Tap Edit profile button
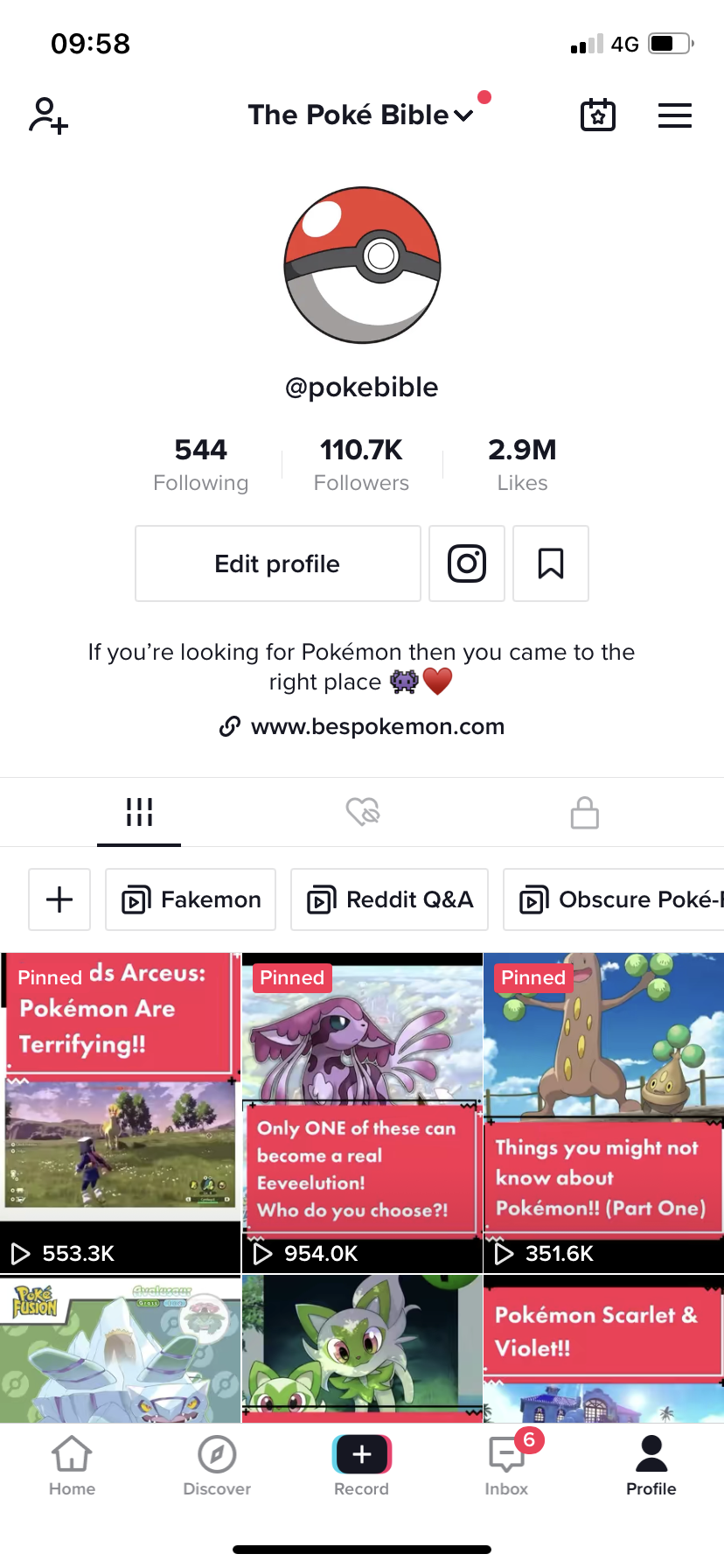 pos(277,563)
